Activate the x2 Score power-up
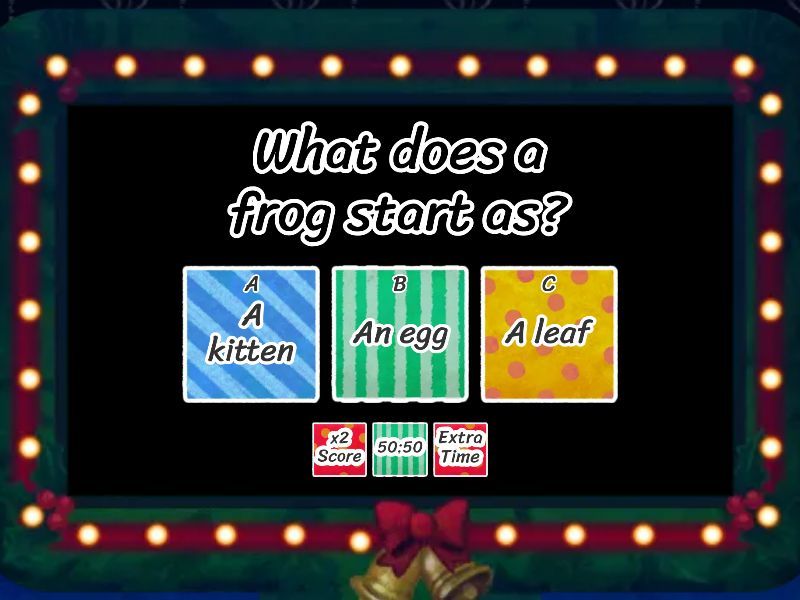This screenshot has height=600, width=800. pos(339,449)
